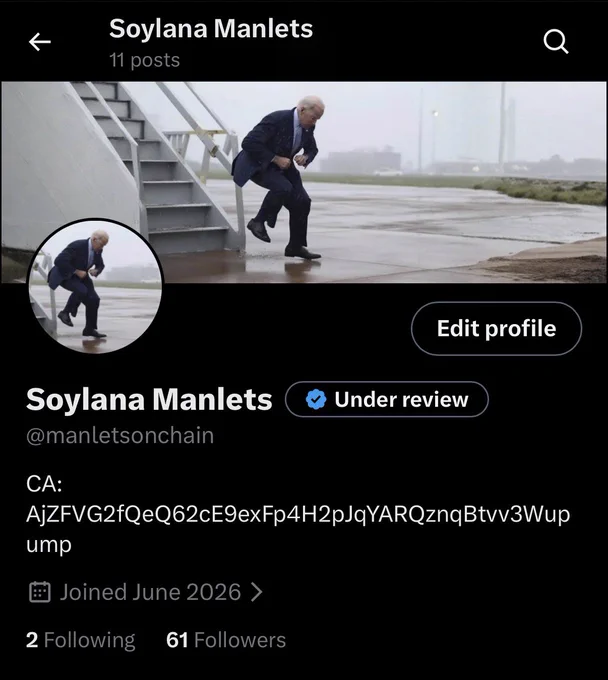This screenshot has width=608, height=680.
Task: Open the profile search magnifier
Action: (x=556, y=42)
